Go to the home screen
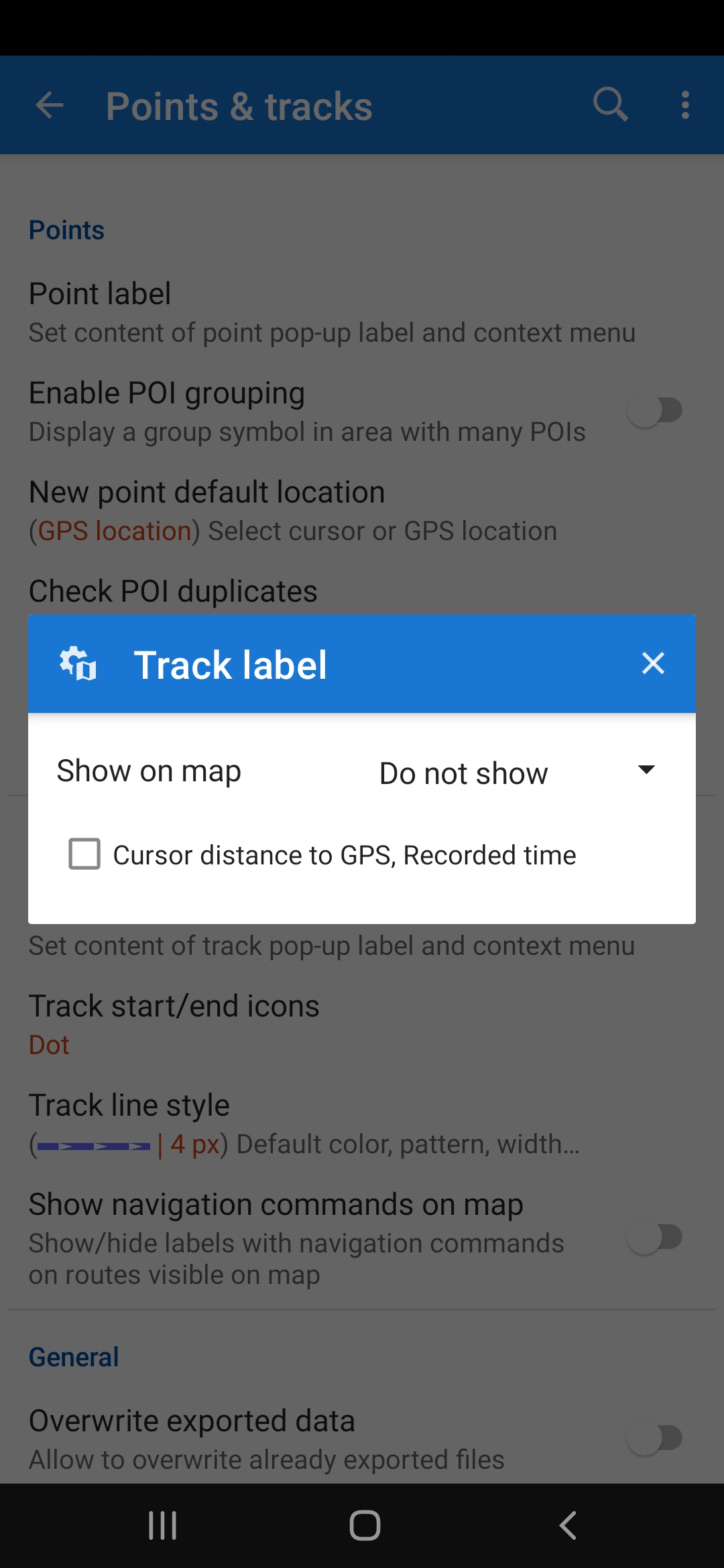 [365, 1526]
